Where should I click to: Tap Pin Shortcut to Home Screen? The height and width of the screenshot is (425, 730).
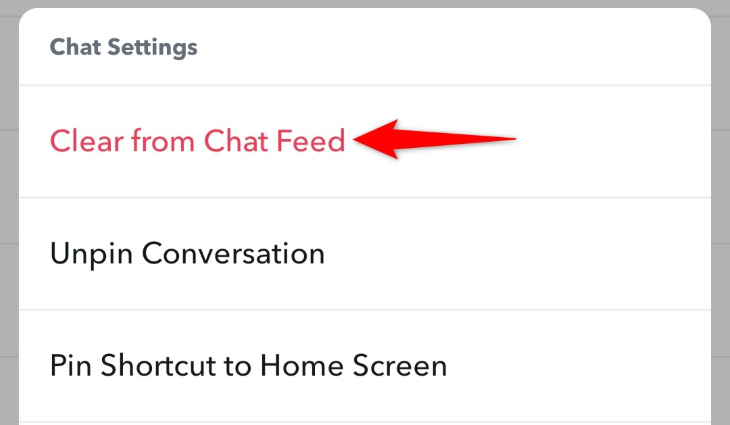(248, 365)
